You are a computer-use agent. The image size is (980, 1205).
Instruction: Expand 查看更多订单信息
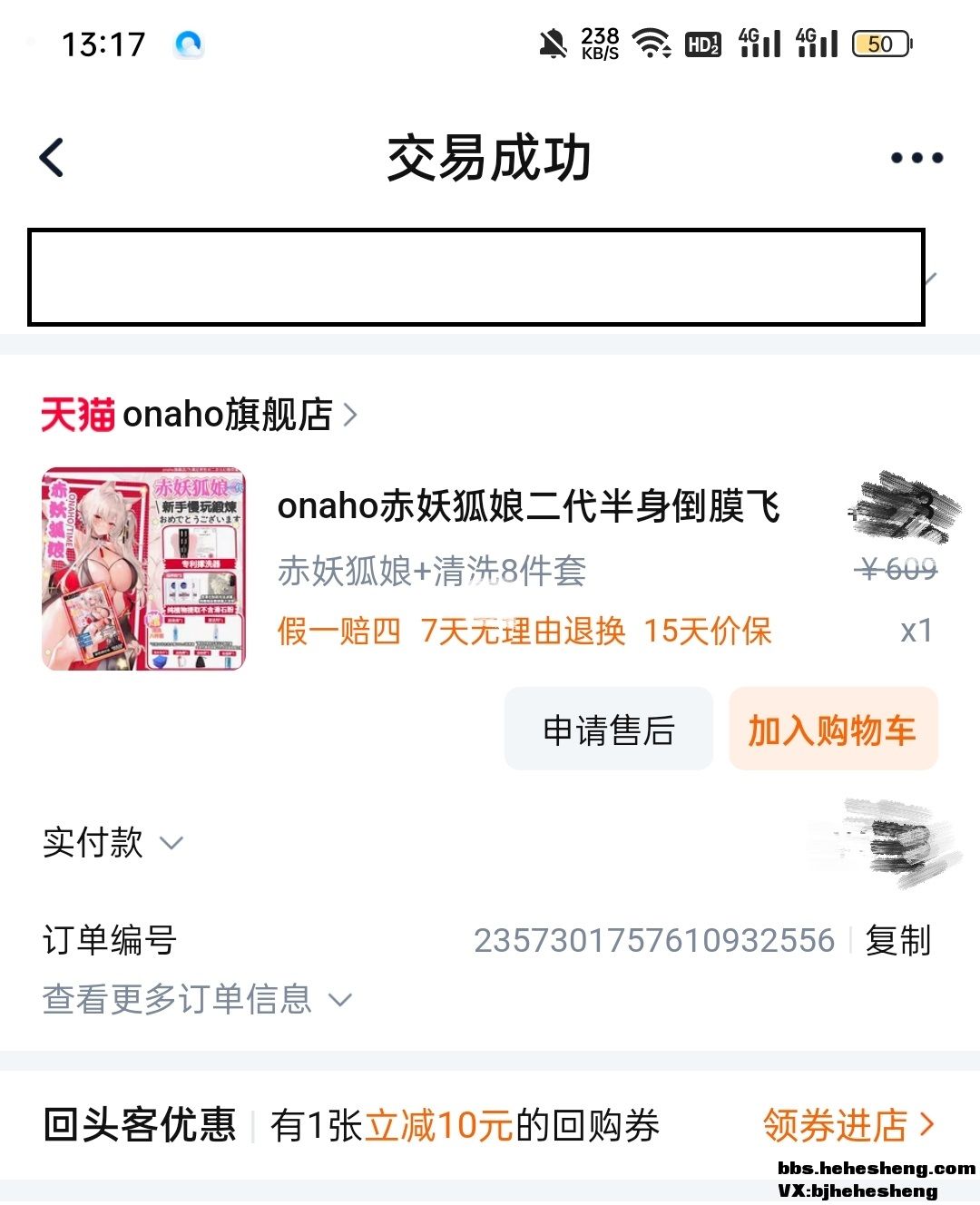196,1000
